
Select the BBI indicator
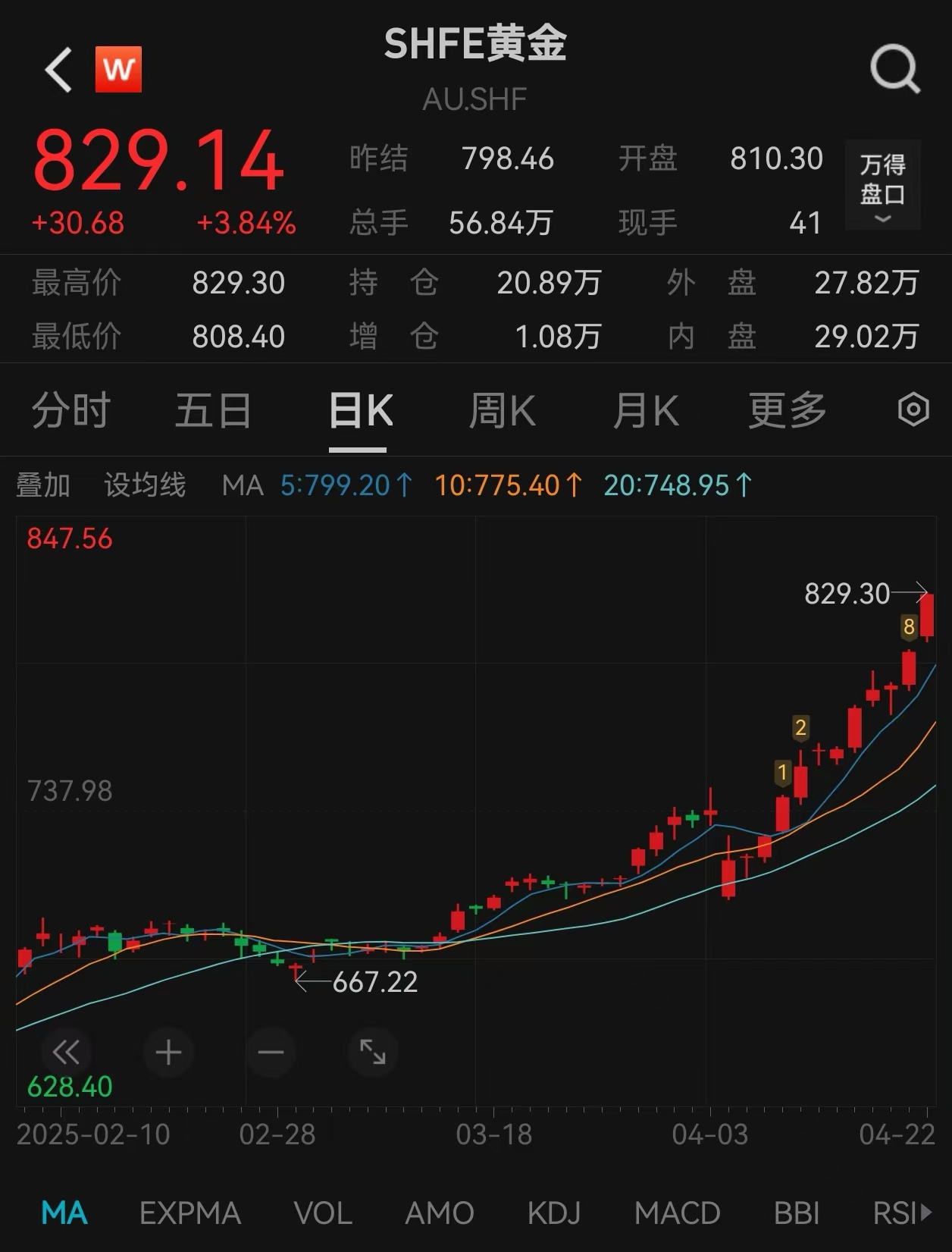point(797,1213)
